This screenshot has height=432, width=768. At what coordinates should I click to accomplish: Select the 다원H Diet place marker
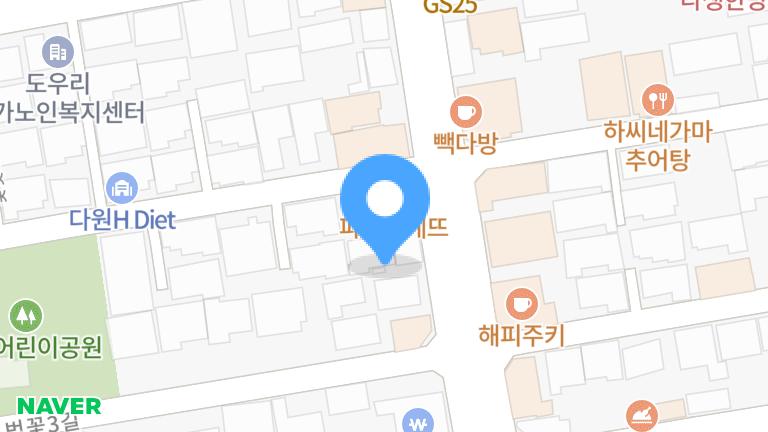(122, 186)
